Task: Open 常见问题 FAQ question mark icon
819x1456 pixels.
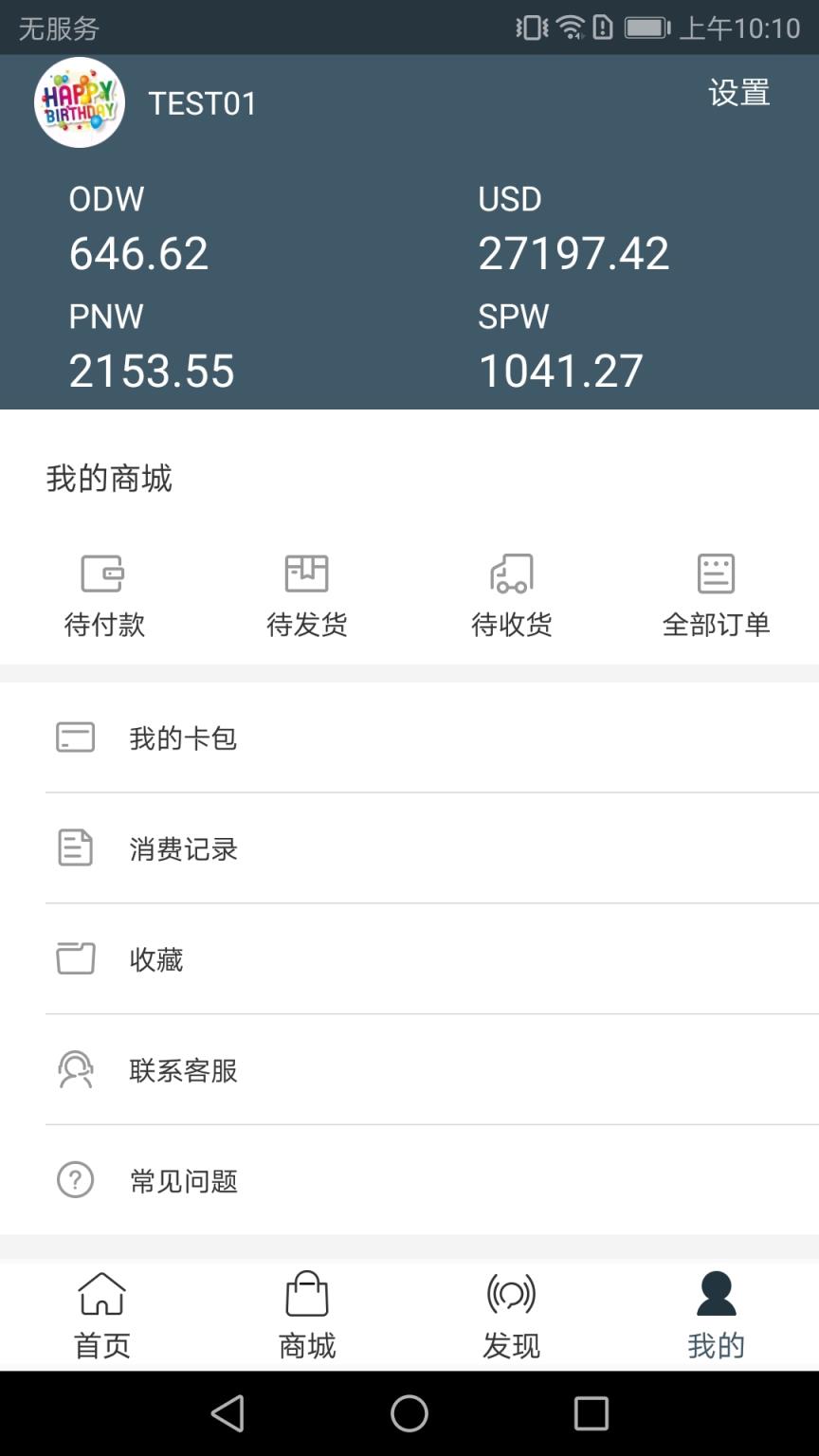Action: 76,1180
